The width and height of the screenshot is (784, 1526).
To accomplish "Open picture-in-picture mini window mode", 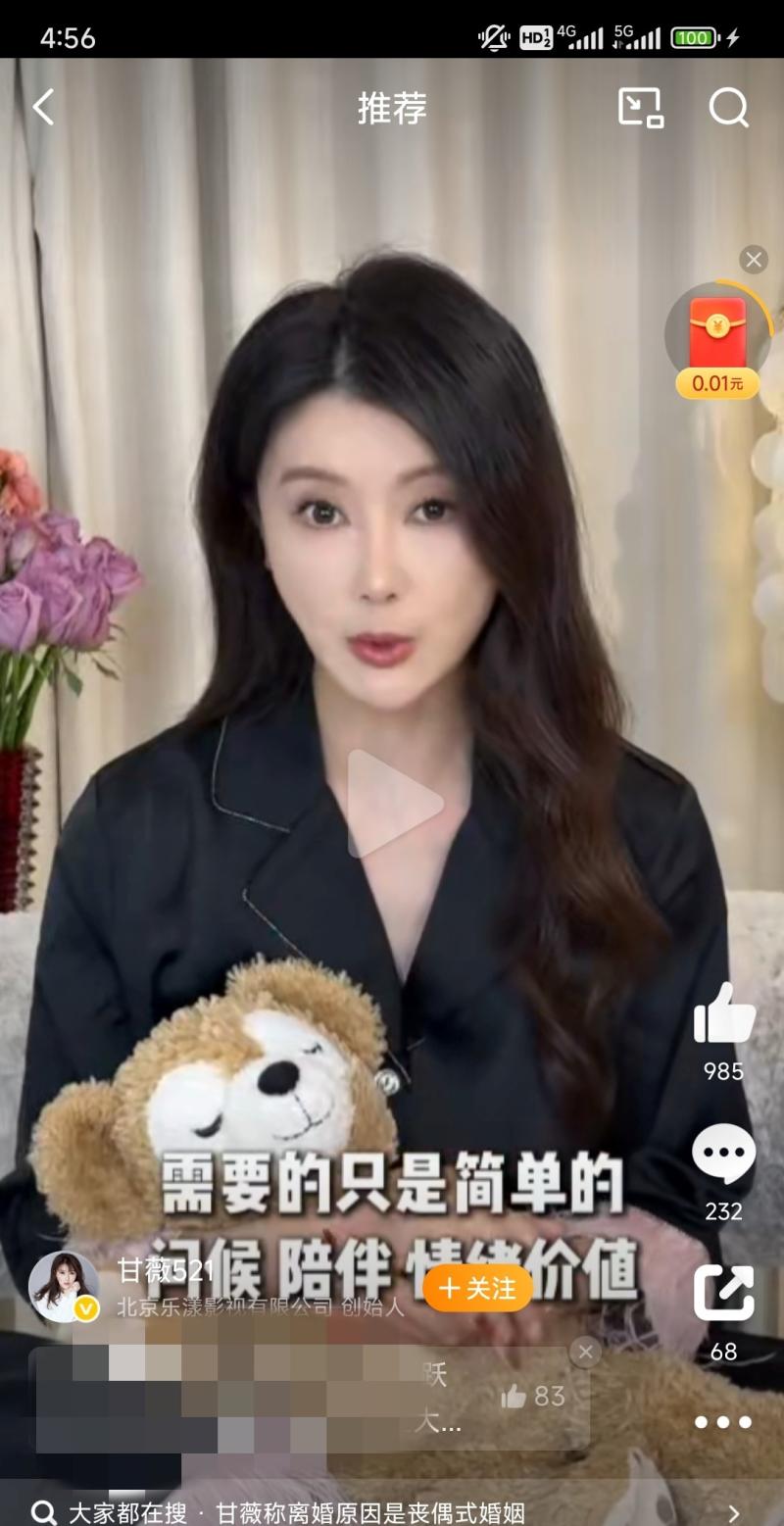I will click(x=641, y=107).
